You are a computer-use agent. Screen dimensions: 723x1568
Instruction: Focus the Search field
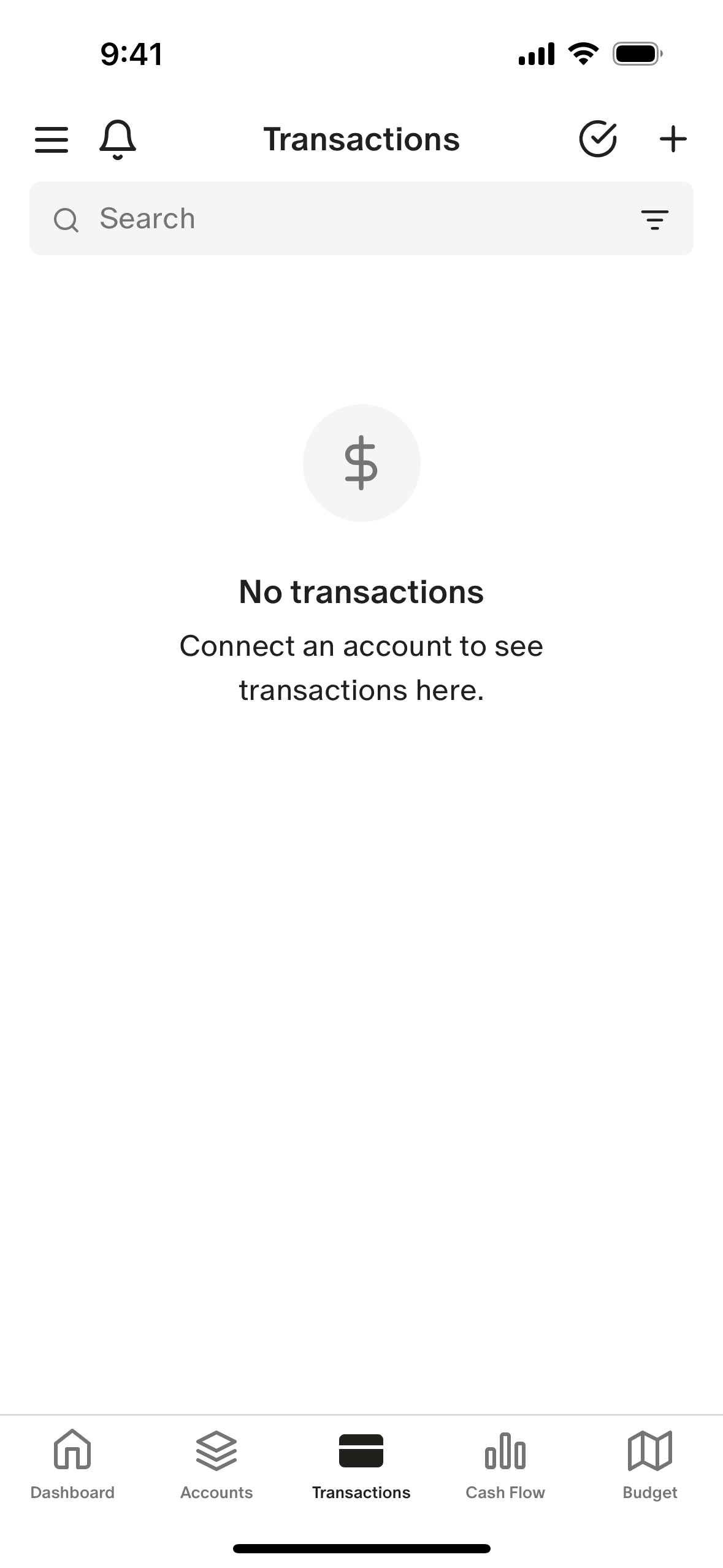click(x=343, y=219)
